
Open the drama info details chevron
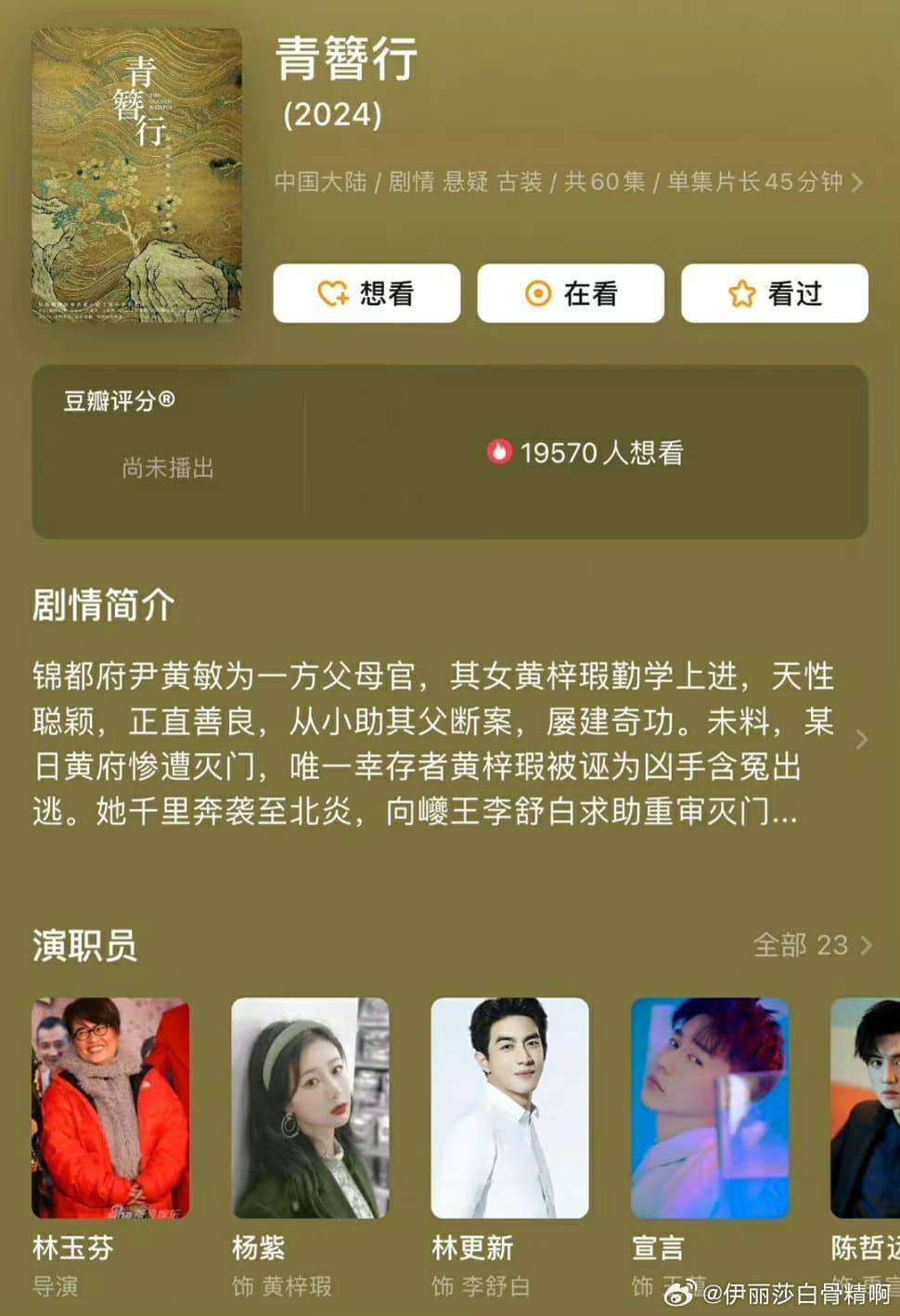856,182
